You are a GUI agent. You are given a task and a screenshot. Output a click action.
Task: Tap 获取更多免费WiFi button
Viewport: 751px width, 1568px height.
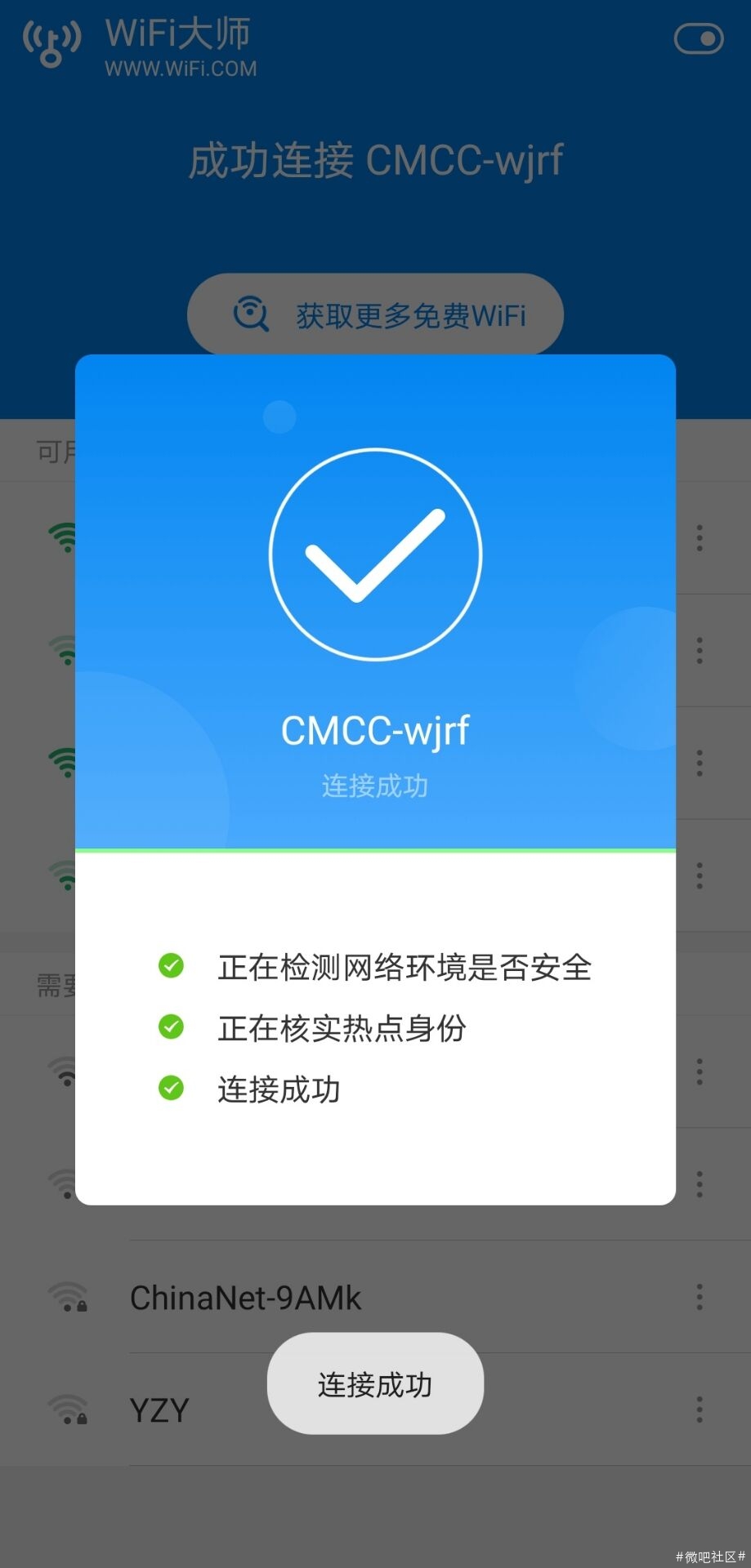[375, 314]
